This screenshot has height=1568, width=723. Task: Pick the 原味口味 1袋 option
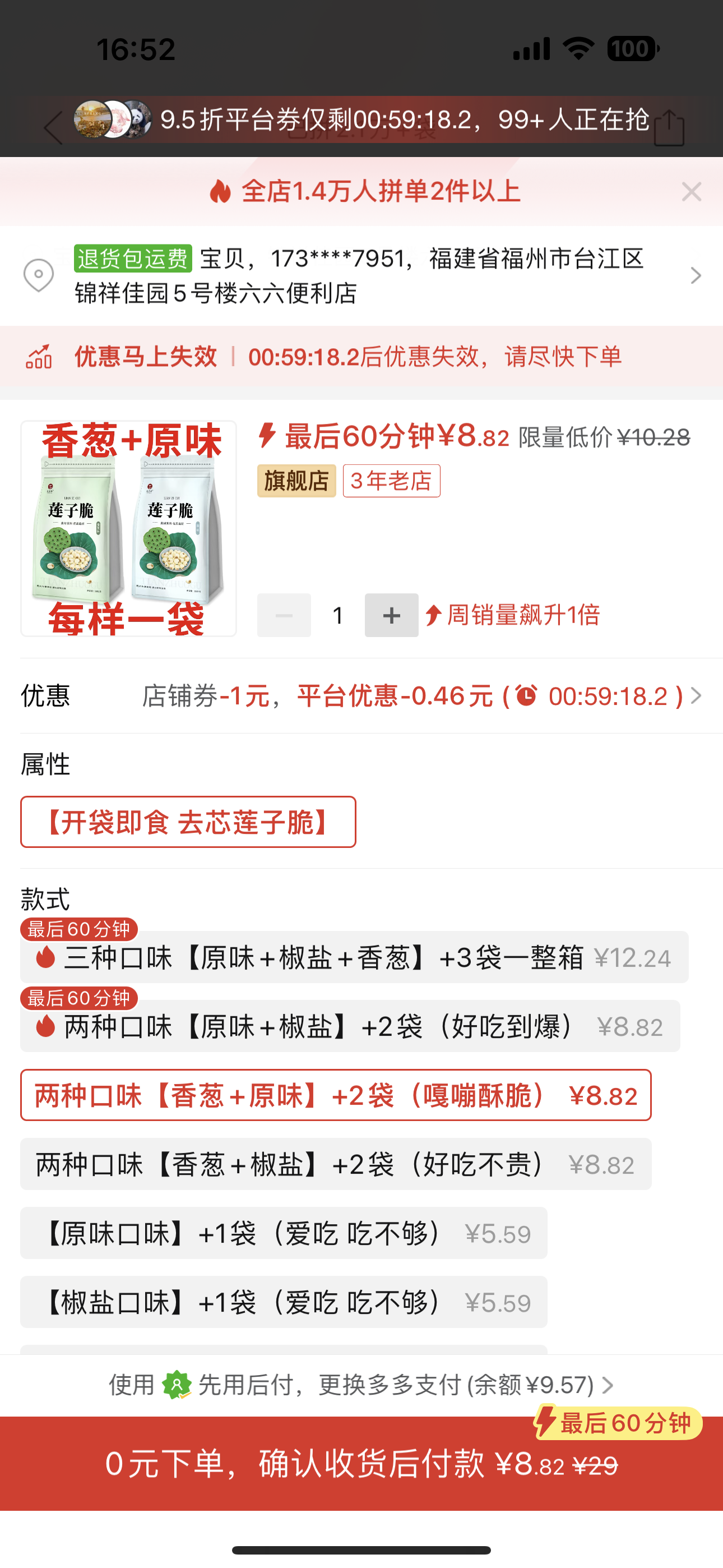click(x=284, y=1233)
